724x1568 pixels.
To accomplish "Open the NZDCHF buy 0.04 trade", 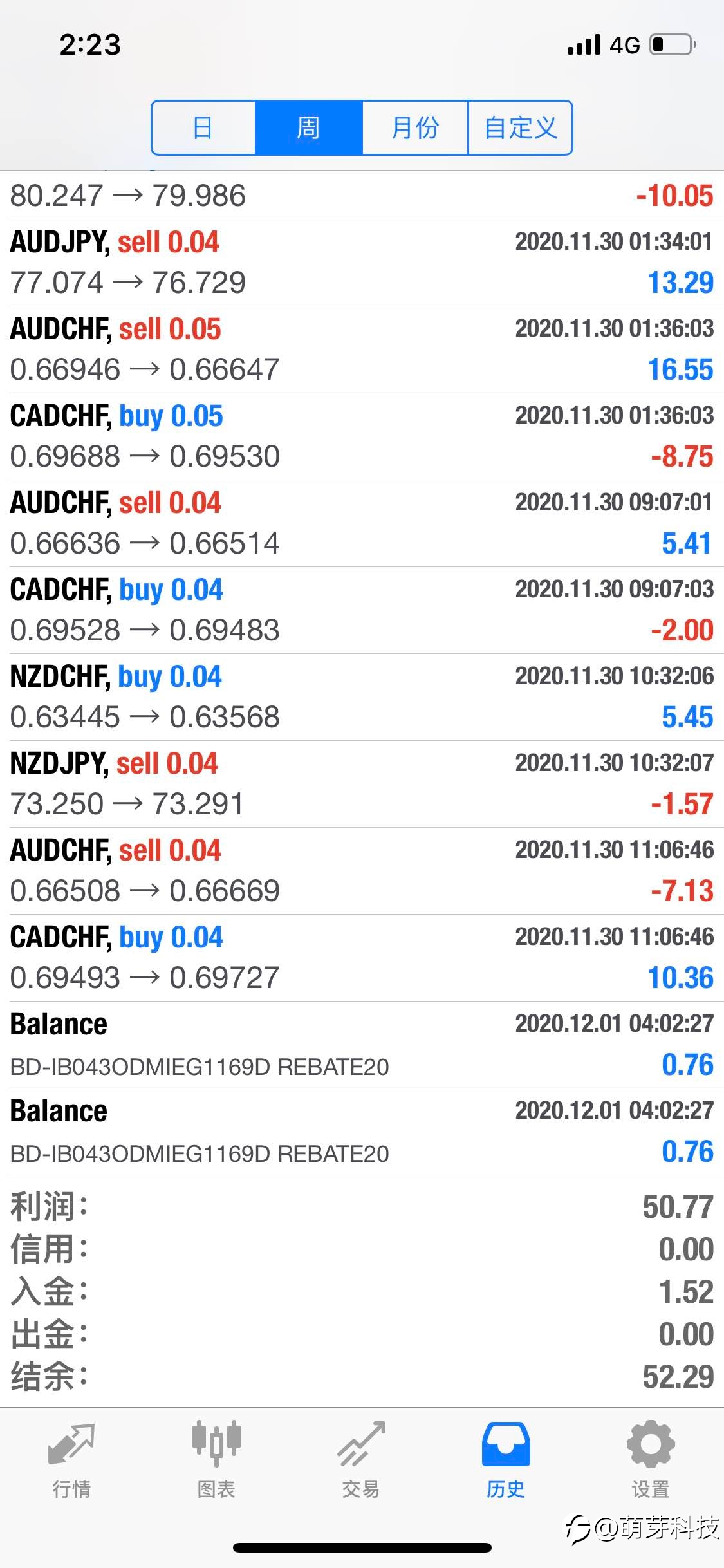I will (362, 697).
